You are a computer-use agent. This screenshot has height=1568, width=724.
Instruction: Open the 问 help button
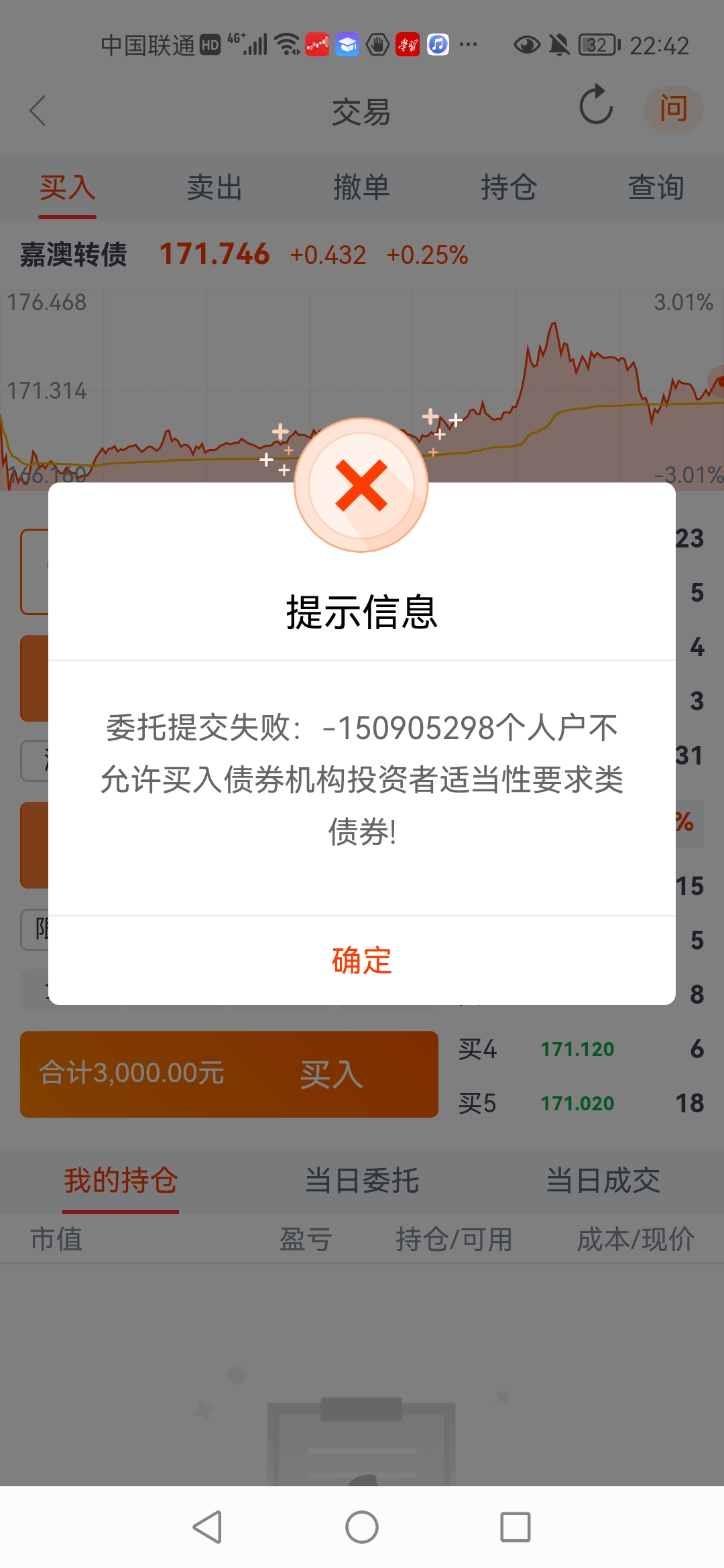pos(673,109)
